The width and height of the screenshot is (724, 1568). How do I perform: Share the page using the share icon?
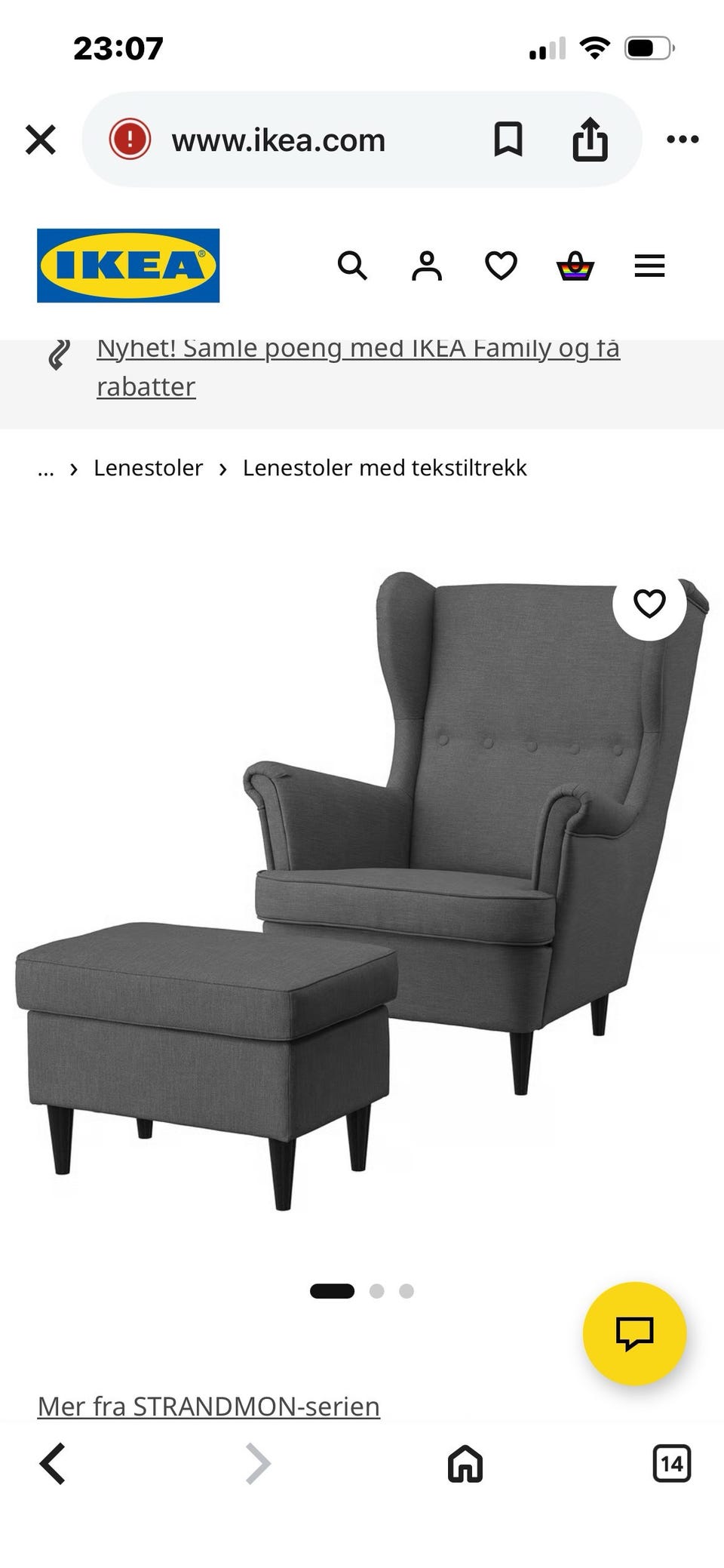coord(591,139)
